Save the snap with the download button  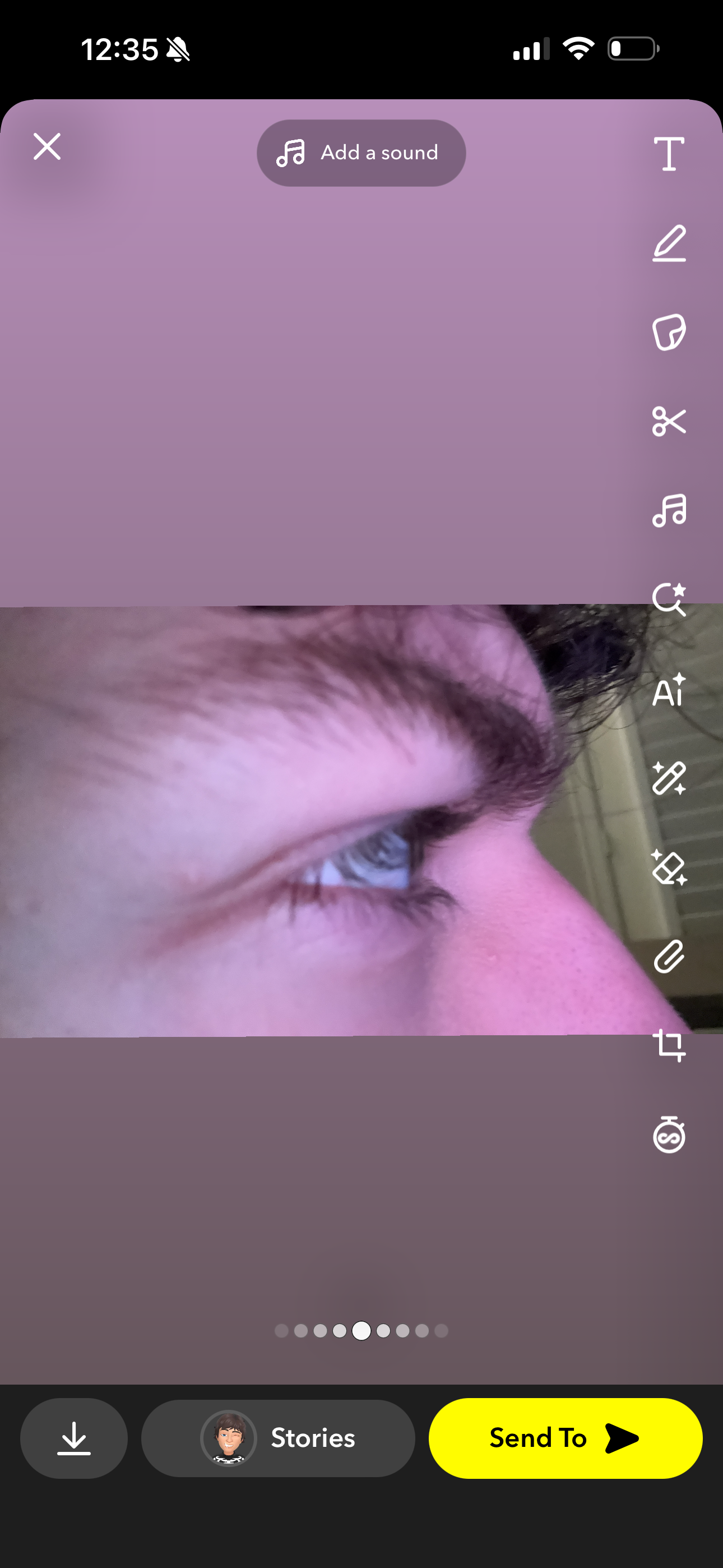pyautogui.click(x=73, y=1438)
